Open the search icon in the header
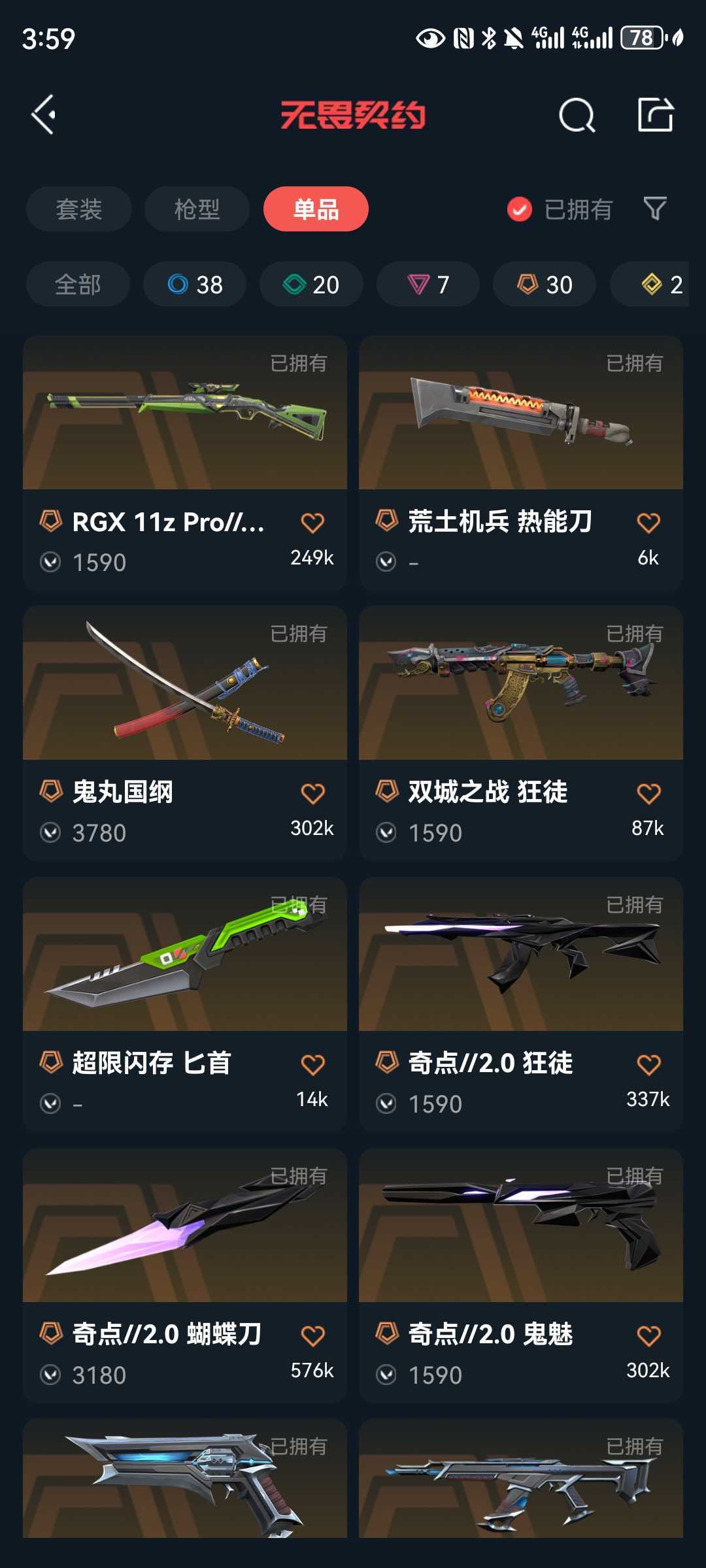706x1568 pixels. tap(577, 116)
